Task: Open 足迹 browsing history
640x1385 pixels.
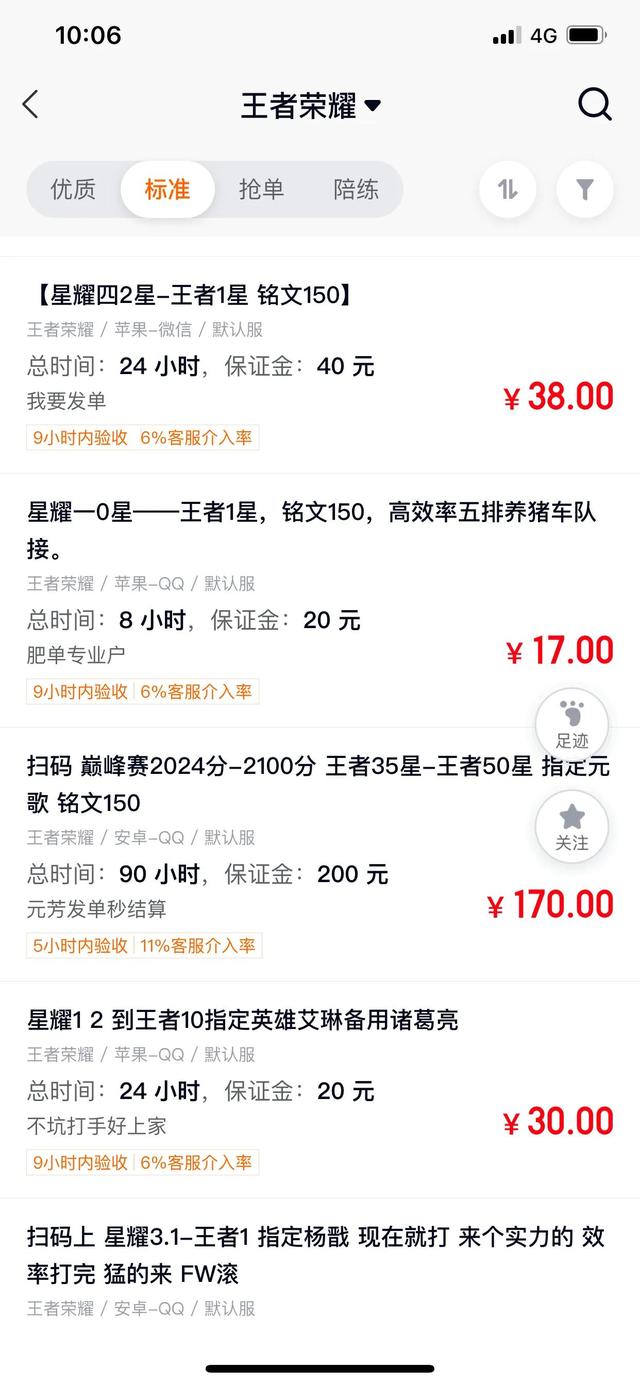Action: [572, 724]
